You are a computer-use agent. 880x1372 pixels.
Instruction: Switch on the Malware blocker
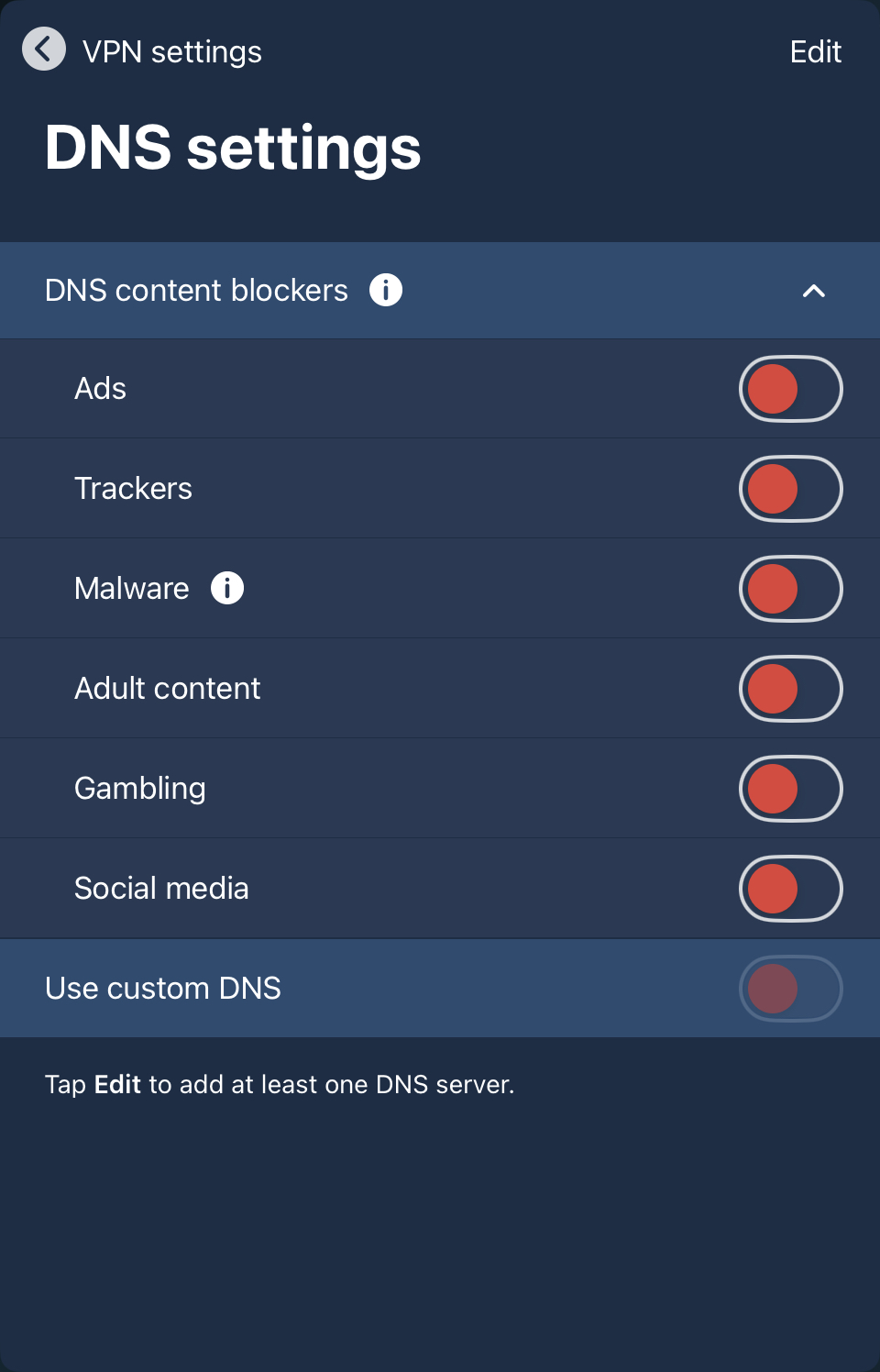pos(790,589)
